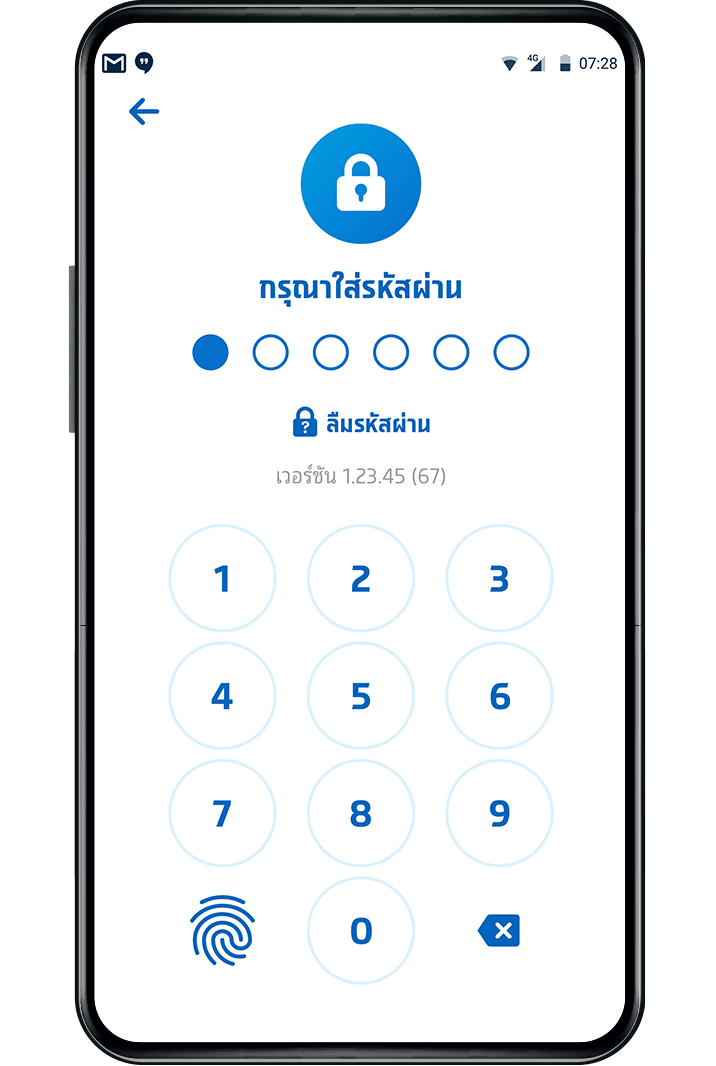Tap the ลืมรหัสผ่าน forgot passcode link
Viewport: 716px width, 1066px height.
point(361,423)
